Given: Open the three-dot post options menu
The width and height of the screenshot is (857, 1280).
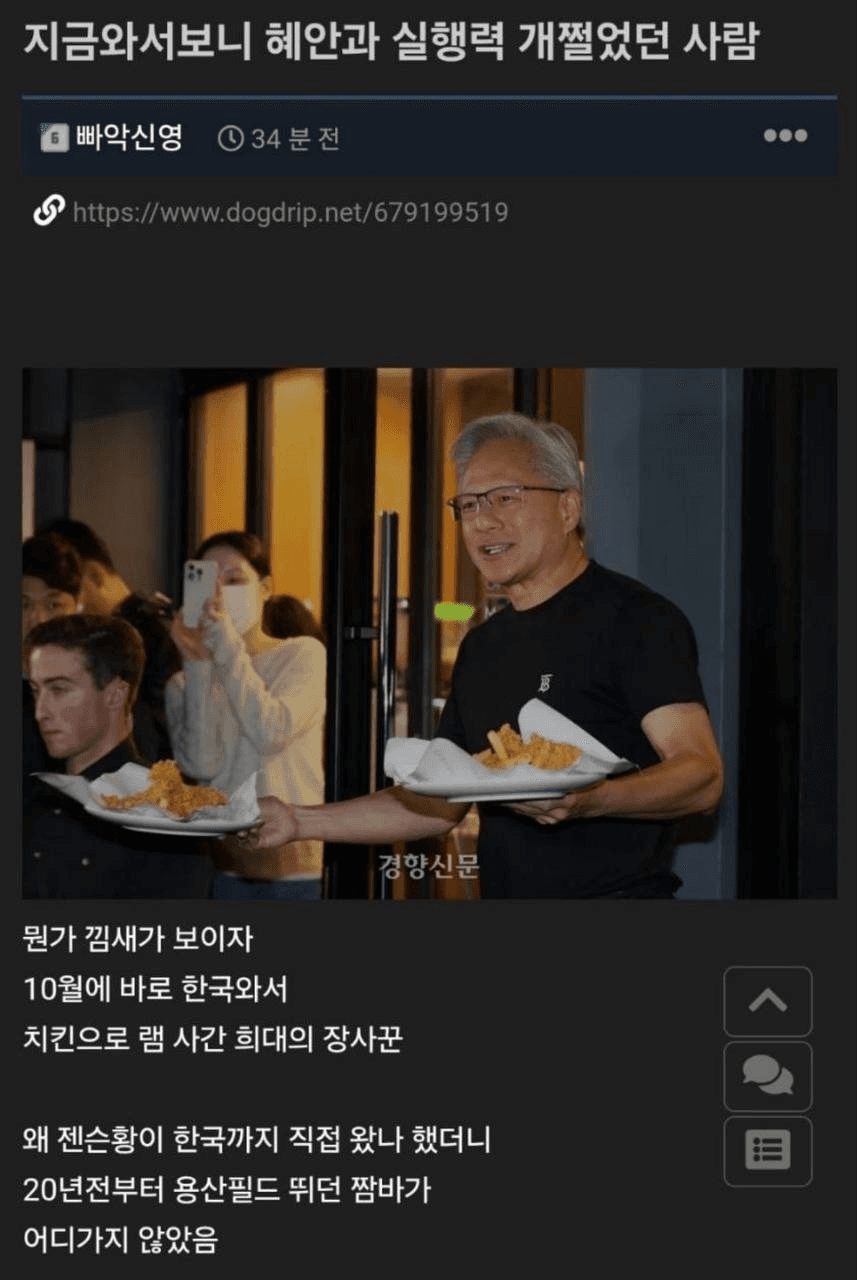Looking at the screenshot, I should tap(785, 136).
